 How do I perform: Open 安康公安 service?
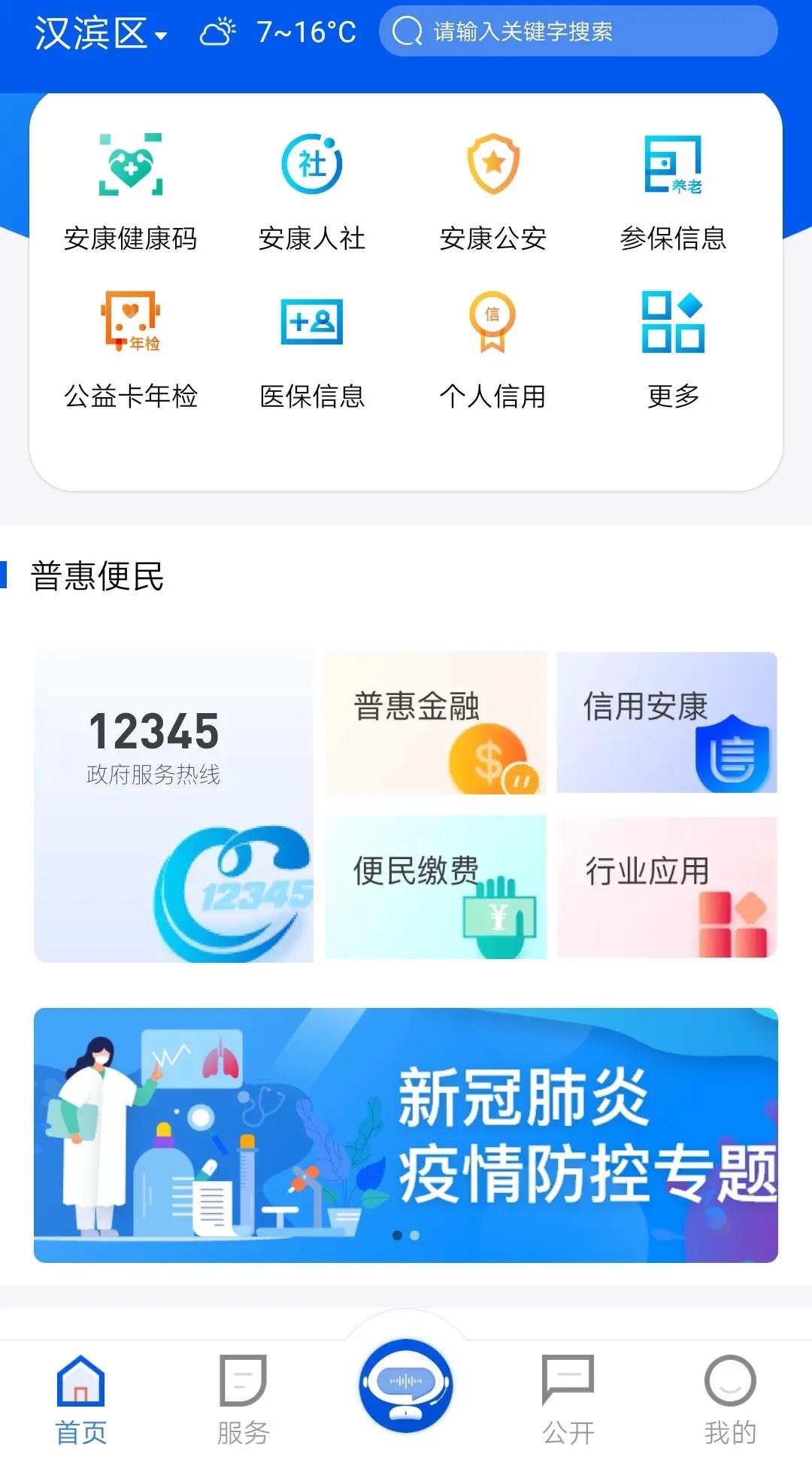[x=493, y=192]
